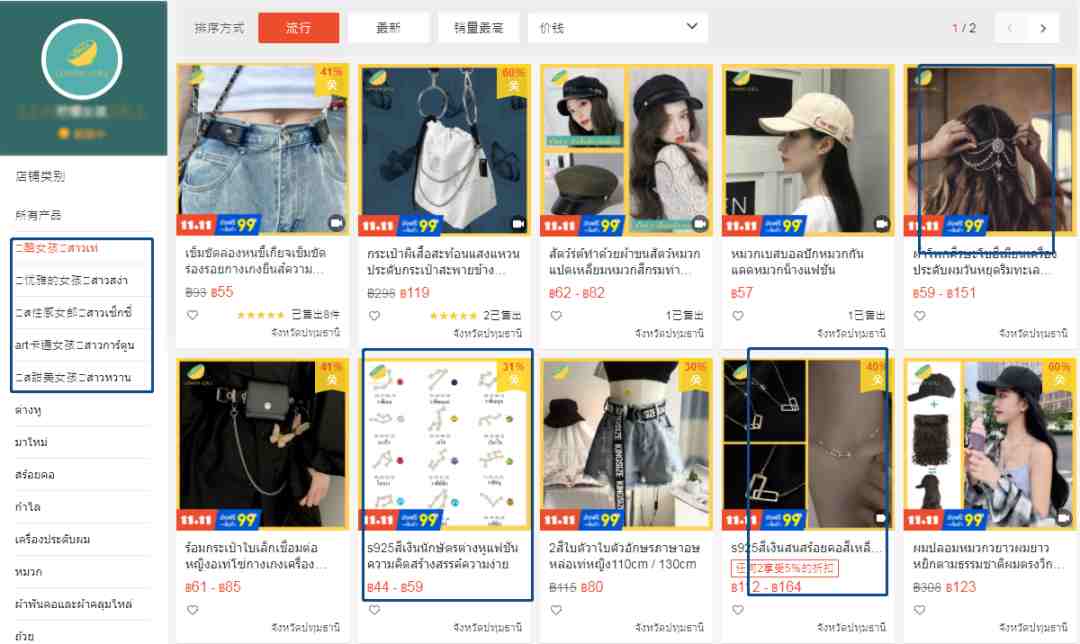Go to the next results page arrow

[x=1043, y=28]
